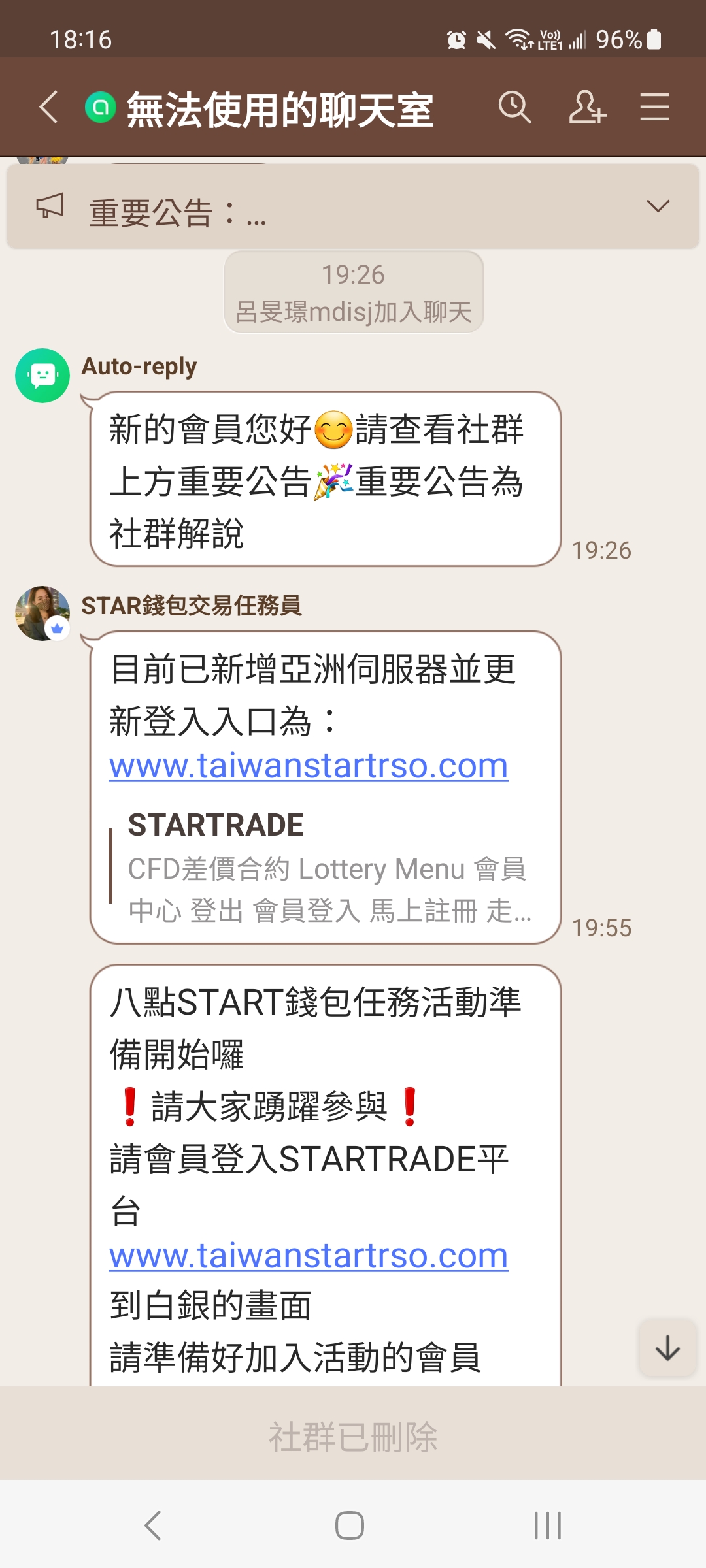Image resolution: width=706 pixels, height=1568 pixels.
Task: Tap the invite friends icon
Action: coord(588,107)
